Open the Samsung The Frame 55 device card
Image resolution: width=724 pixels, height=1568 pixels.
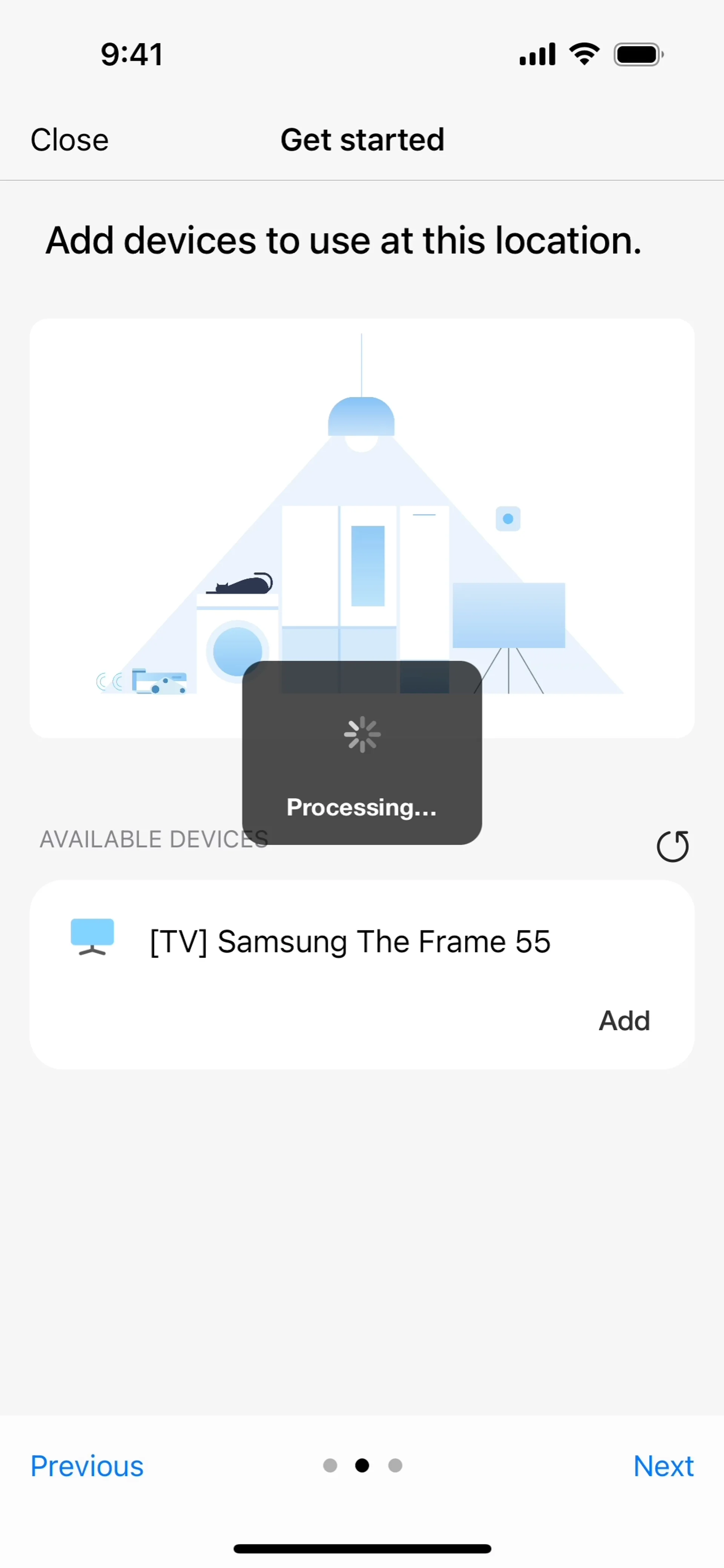350,942
